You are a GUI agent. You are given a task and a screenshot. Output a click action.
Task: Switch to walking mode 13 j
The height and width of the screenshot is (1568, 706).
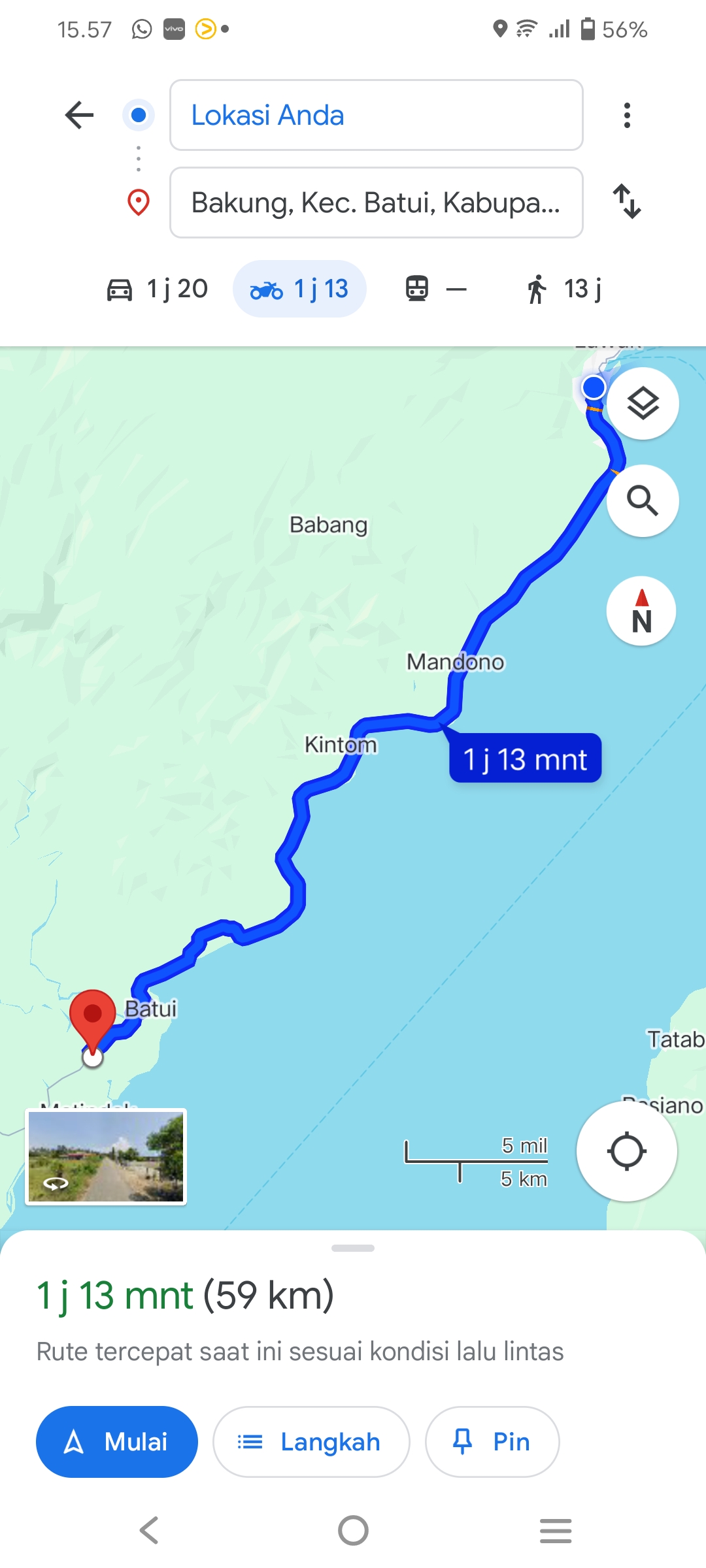(563, 289)
